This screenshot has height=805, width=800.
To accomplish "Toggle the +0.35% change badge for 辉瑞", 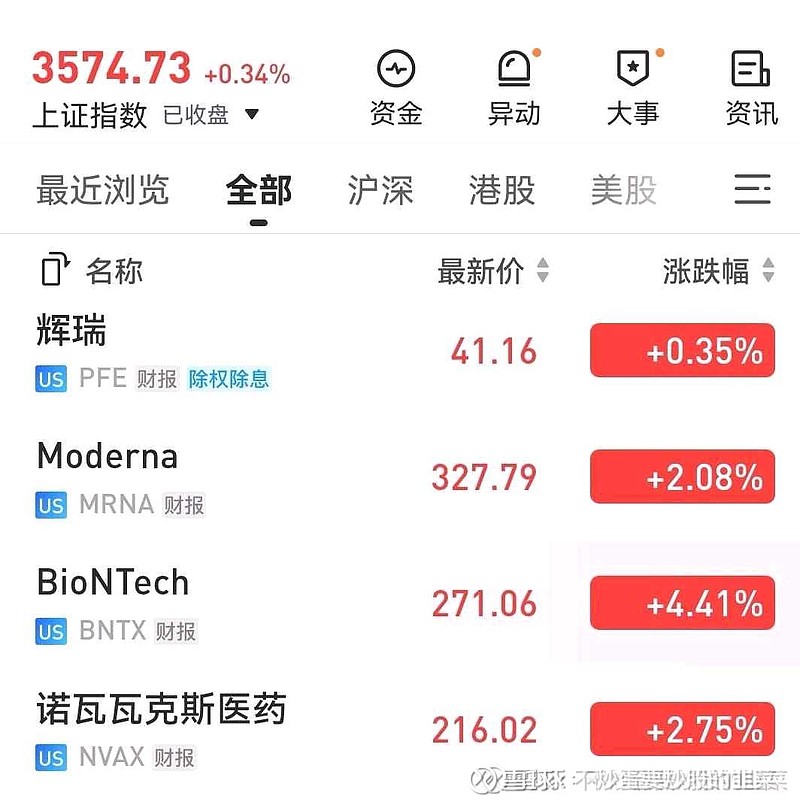I will tap(682, 351).
